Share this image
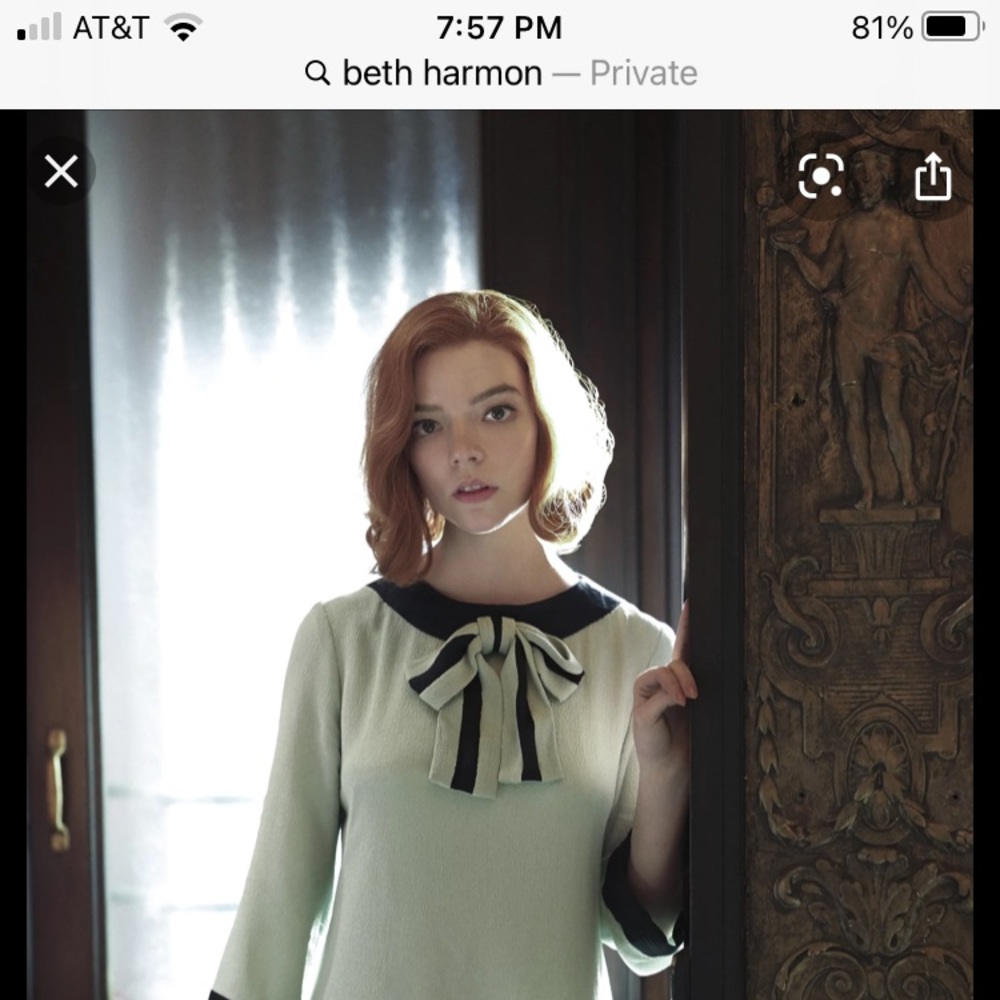 coord(932,178)
